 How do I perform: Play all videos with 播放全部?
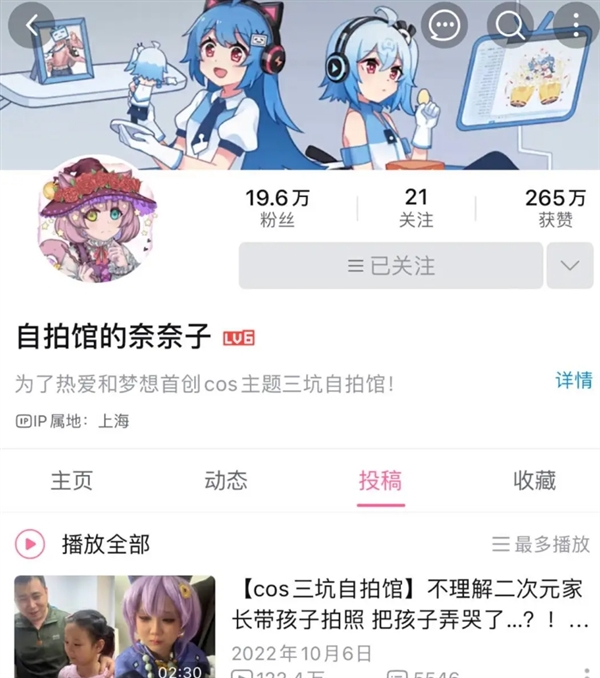(x=83, y=544)
